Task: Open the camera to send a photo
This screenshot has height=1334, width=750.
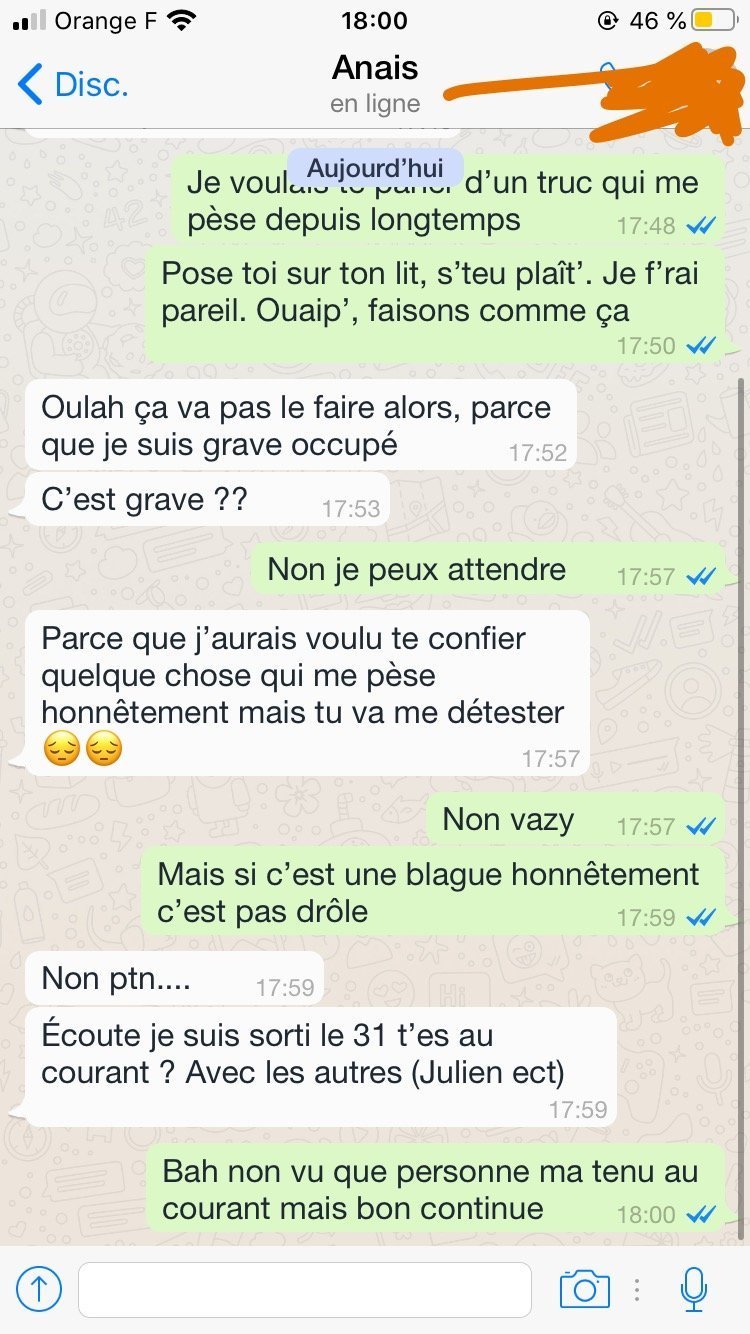Action: [585, 1289]
